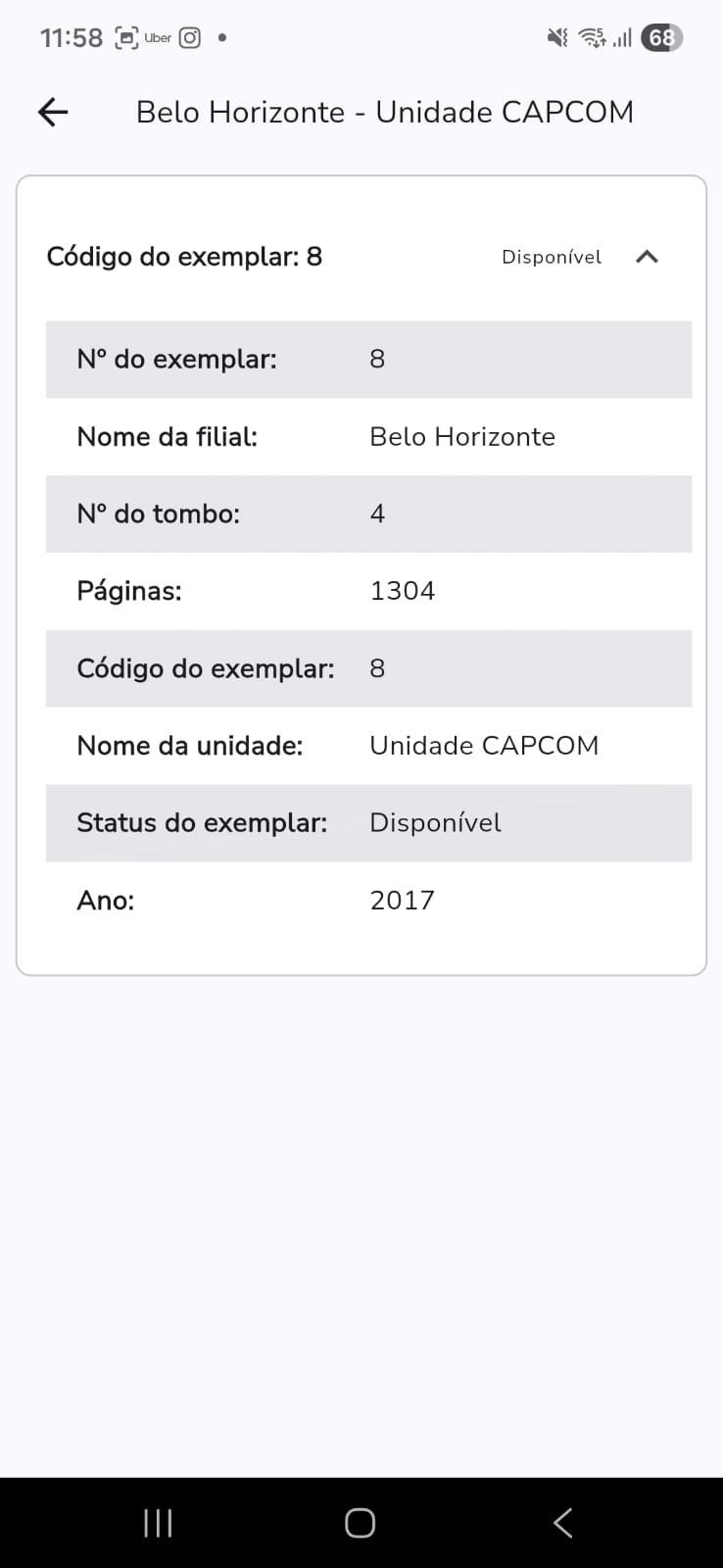Tap the system back button
The height and width of the screenshot is (1568, 723).
[x=562, y=1522]
